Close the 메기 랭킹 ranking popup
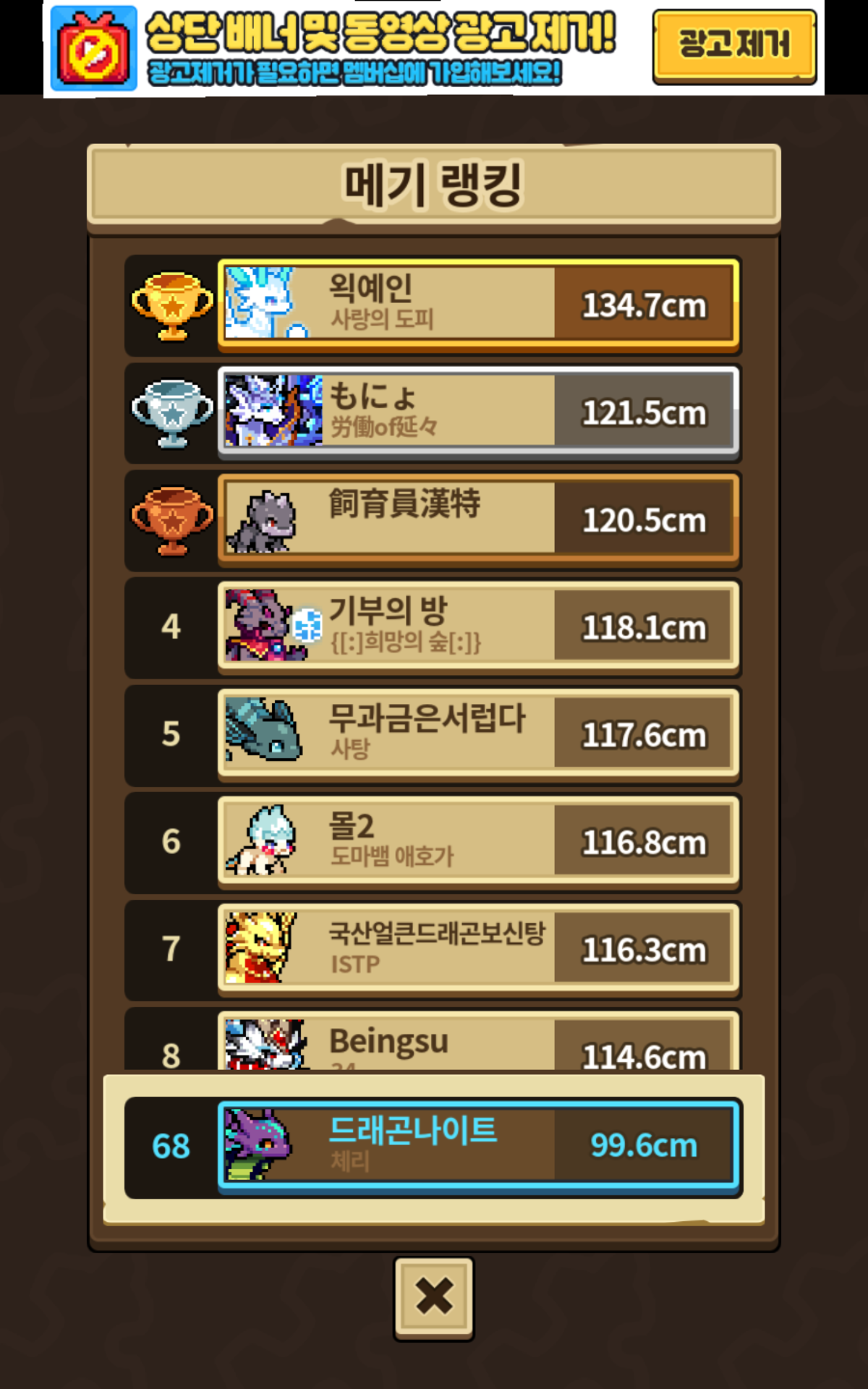 click(x=433, y=1297)
